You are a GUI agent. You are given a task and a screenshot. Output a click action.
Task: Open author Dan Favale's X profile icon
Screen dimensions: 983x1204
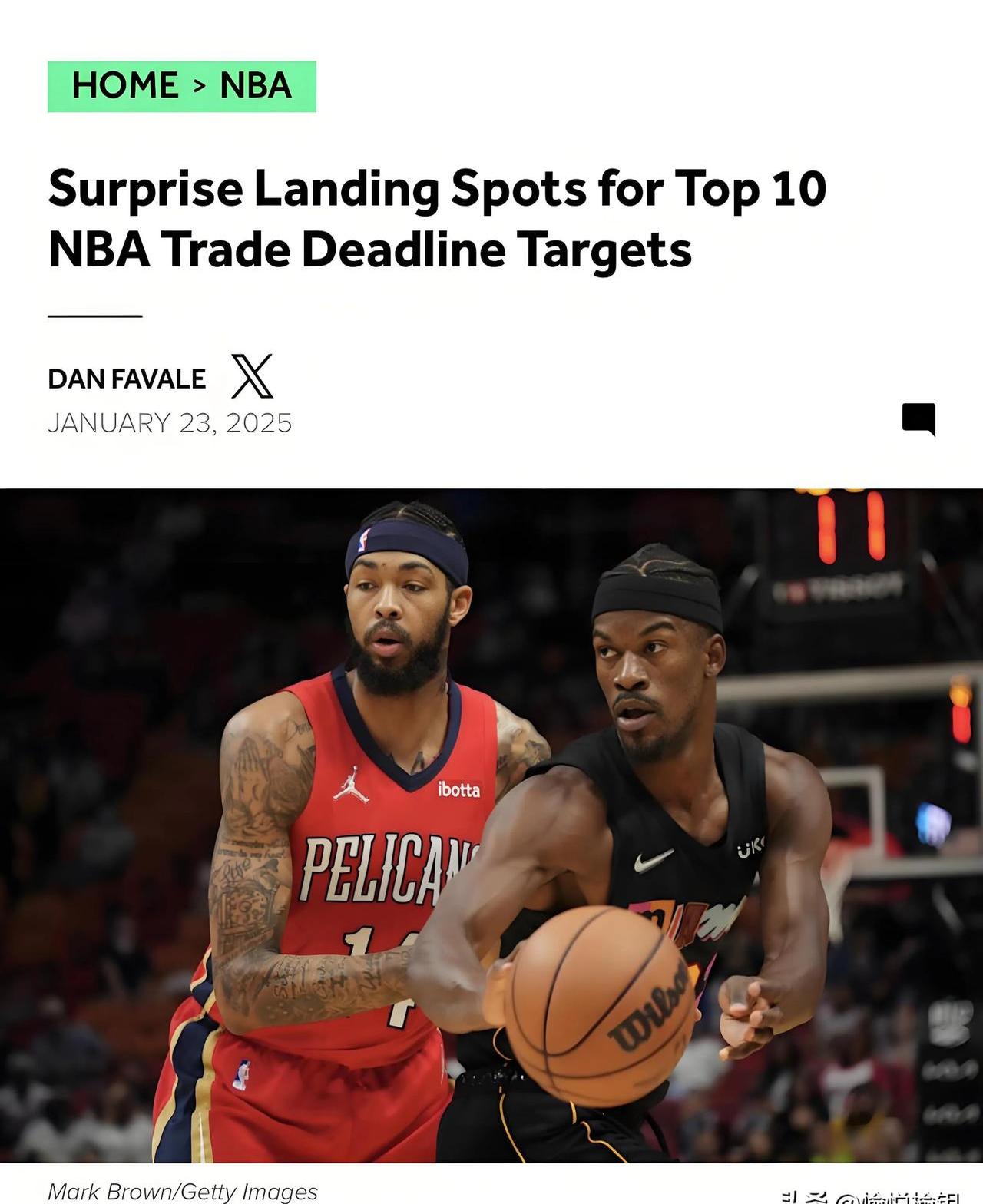pos(252,376)
